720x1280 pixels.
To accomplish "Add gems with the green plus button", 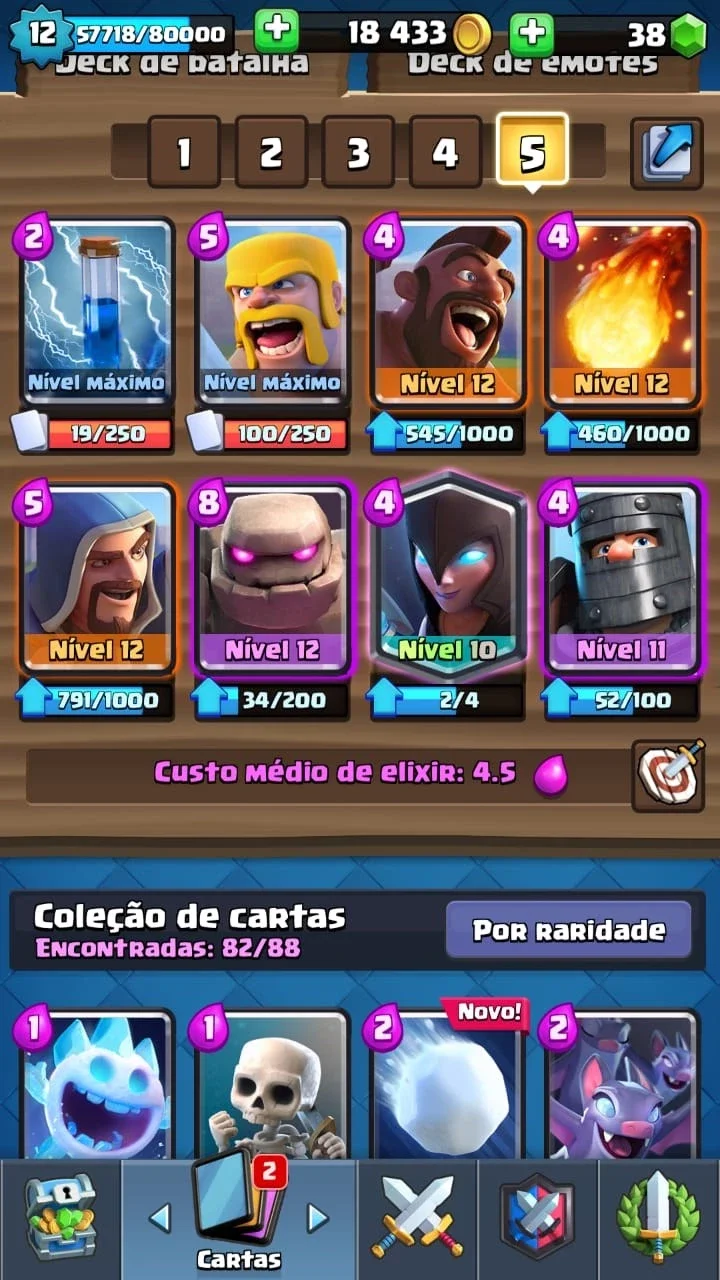I will click(532, 33).
